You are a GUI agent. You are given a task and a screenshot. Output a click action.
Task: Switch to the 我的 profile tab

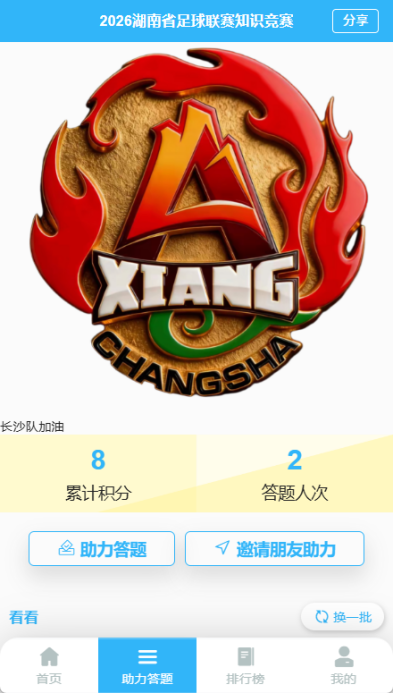tap(343, 665)
